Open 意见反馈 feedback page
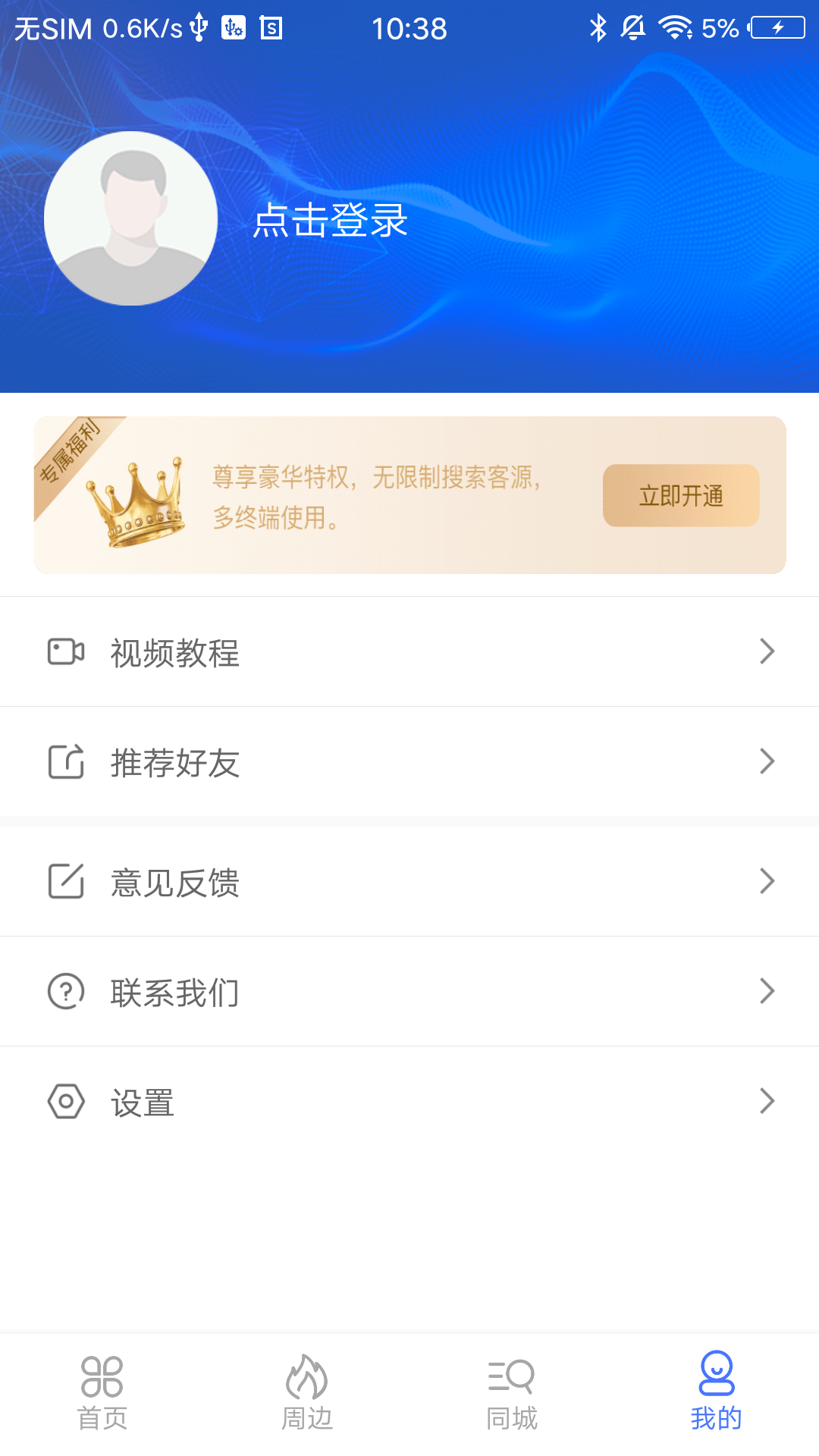 (x=409, y=882)
